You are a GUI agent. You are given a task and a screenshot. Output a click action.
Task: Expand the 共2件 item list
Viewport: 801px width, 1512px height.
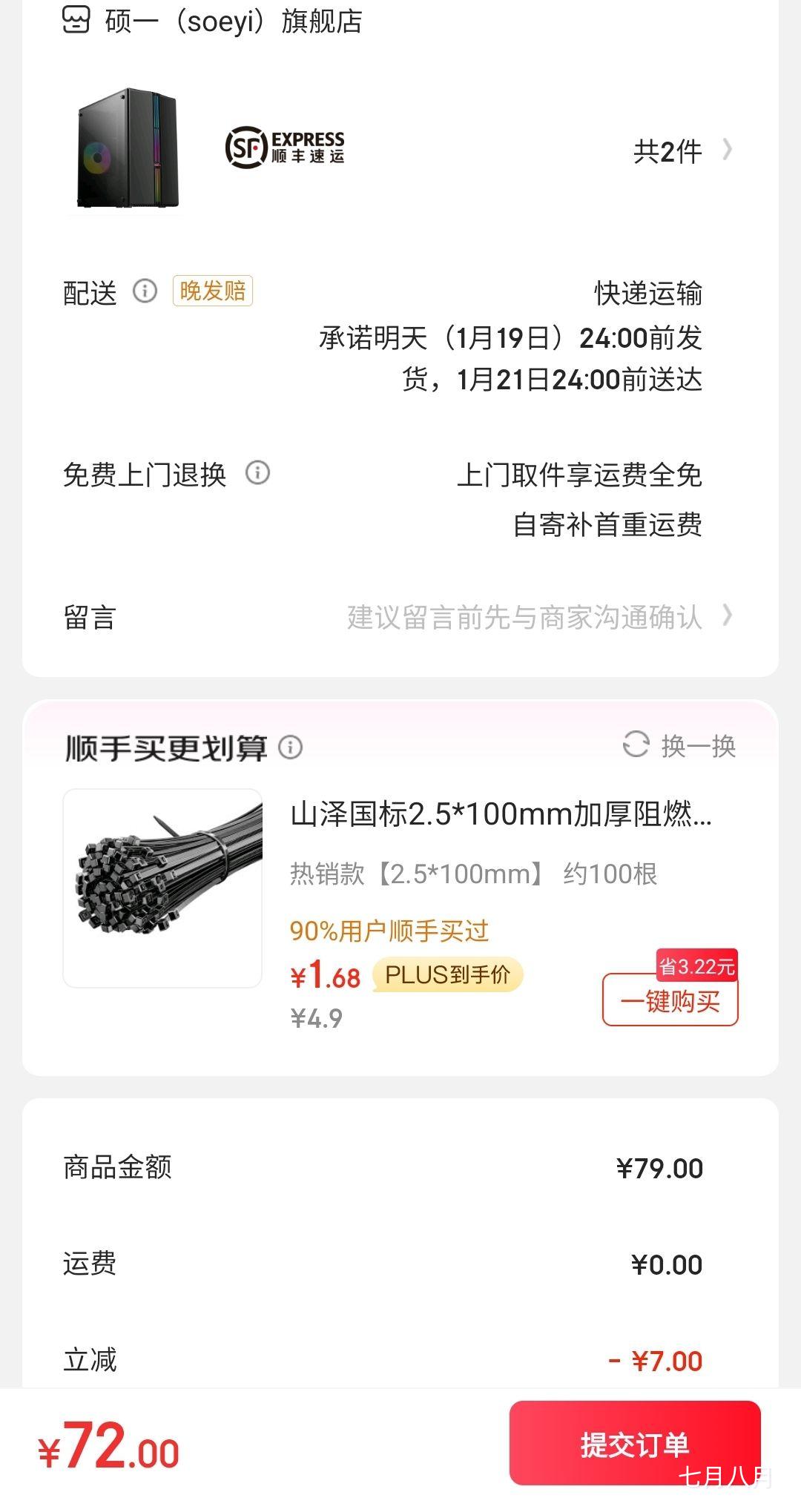point(681,151)
